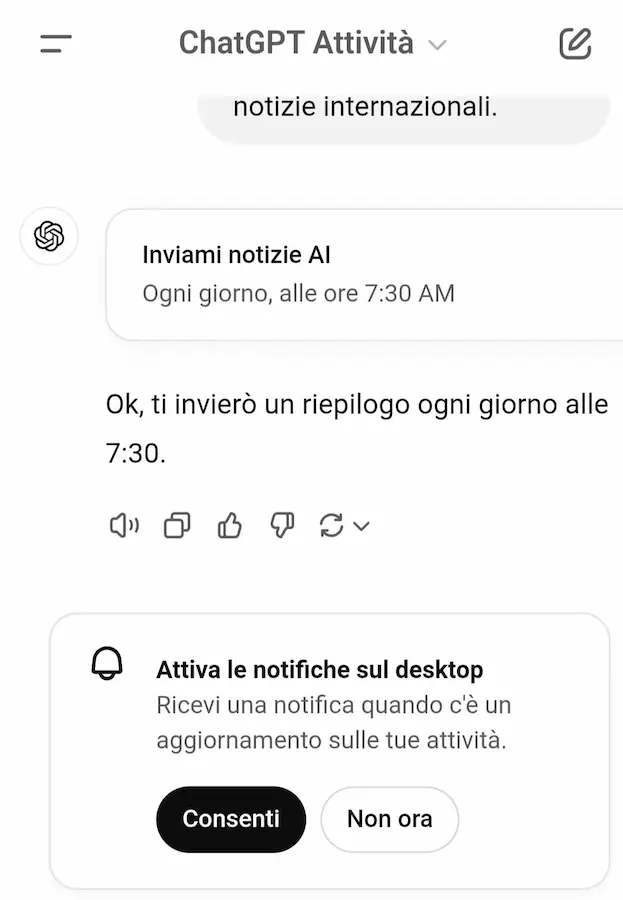
Task: Copy the response text
Action: click(x=177, y=525)
